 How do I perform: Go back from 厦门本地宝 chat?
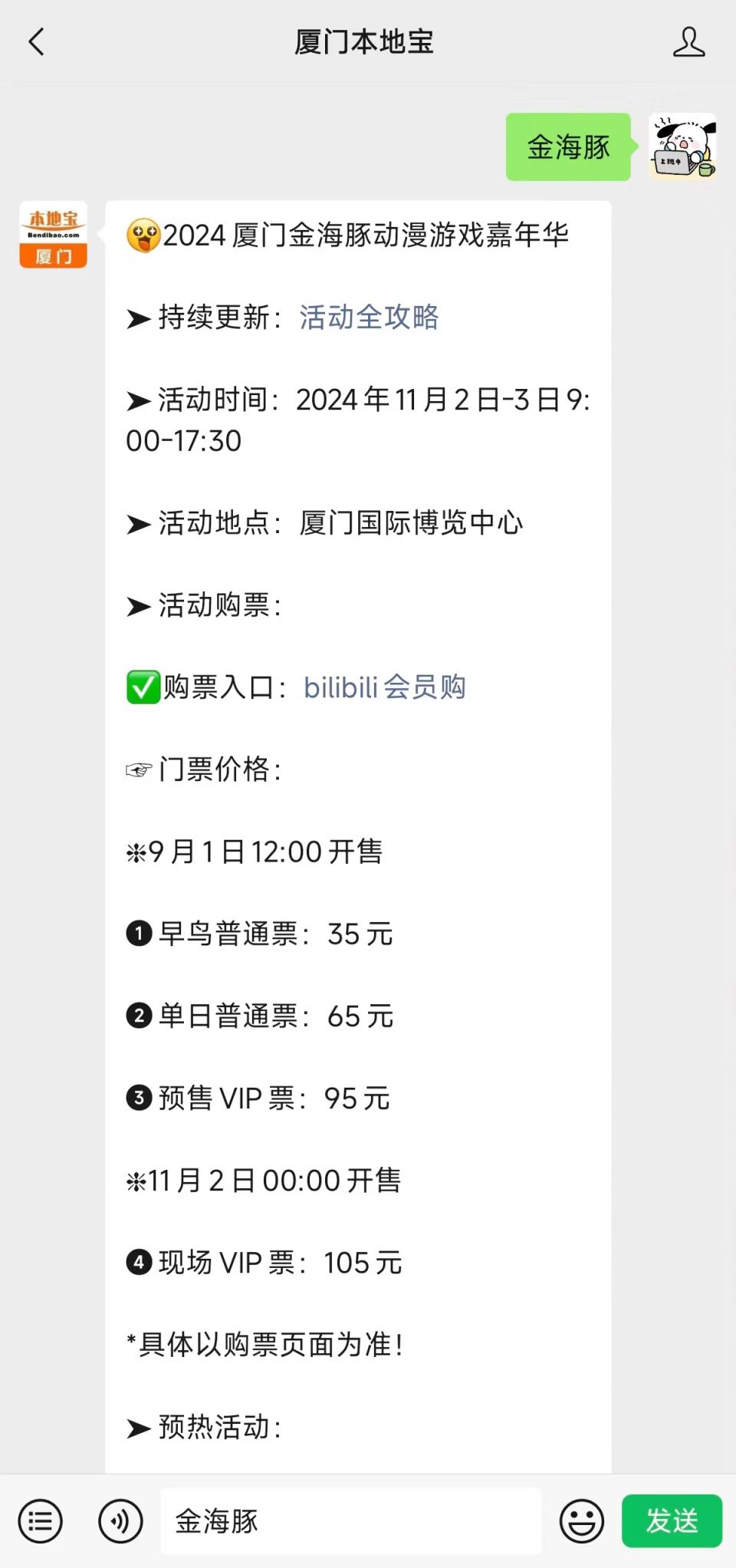[36, 42]
